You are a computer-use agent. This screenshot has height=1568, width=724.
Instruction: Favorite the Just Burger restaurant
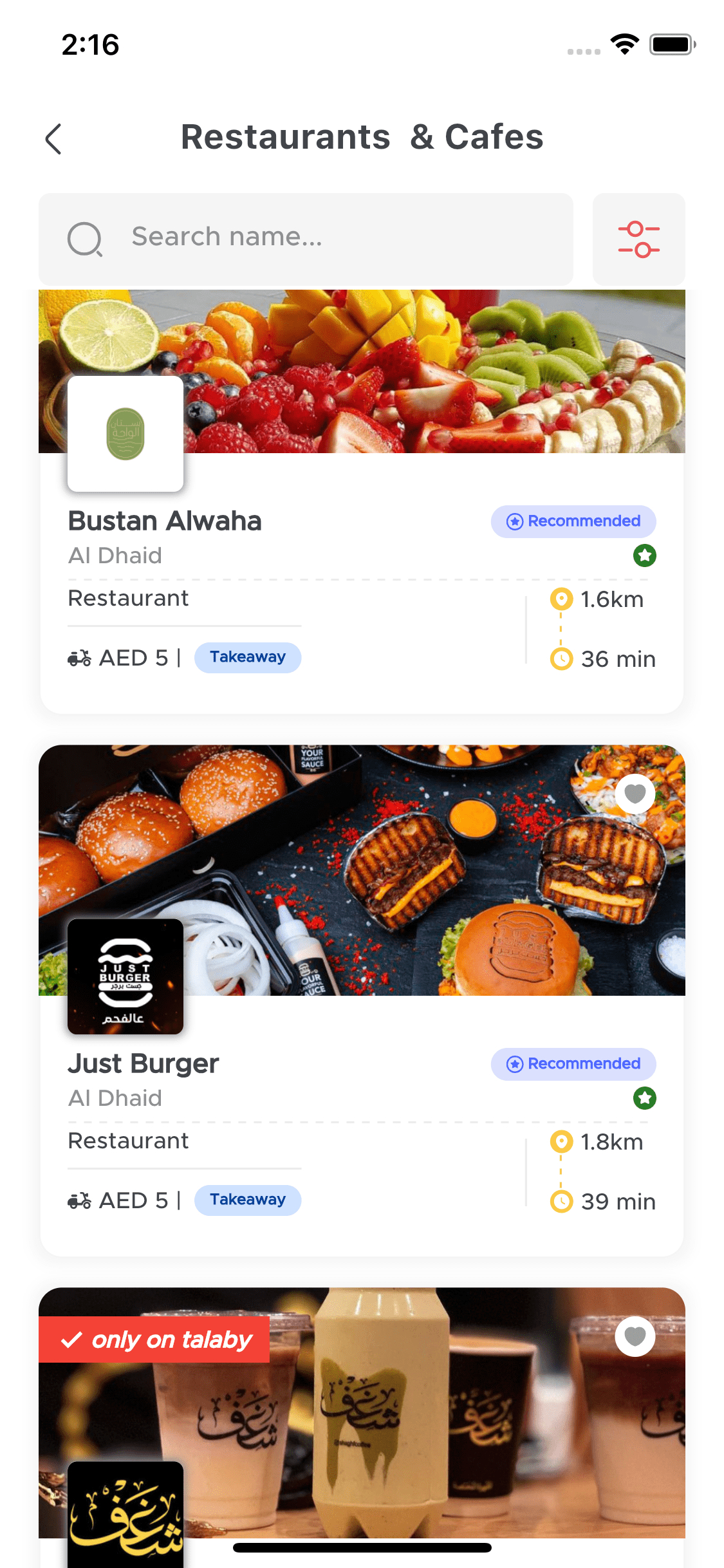pyautogui.click(x=635, y=794)
